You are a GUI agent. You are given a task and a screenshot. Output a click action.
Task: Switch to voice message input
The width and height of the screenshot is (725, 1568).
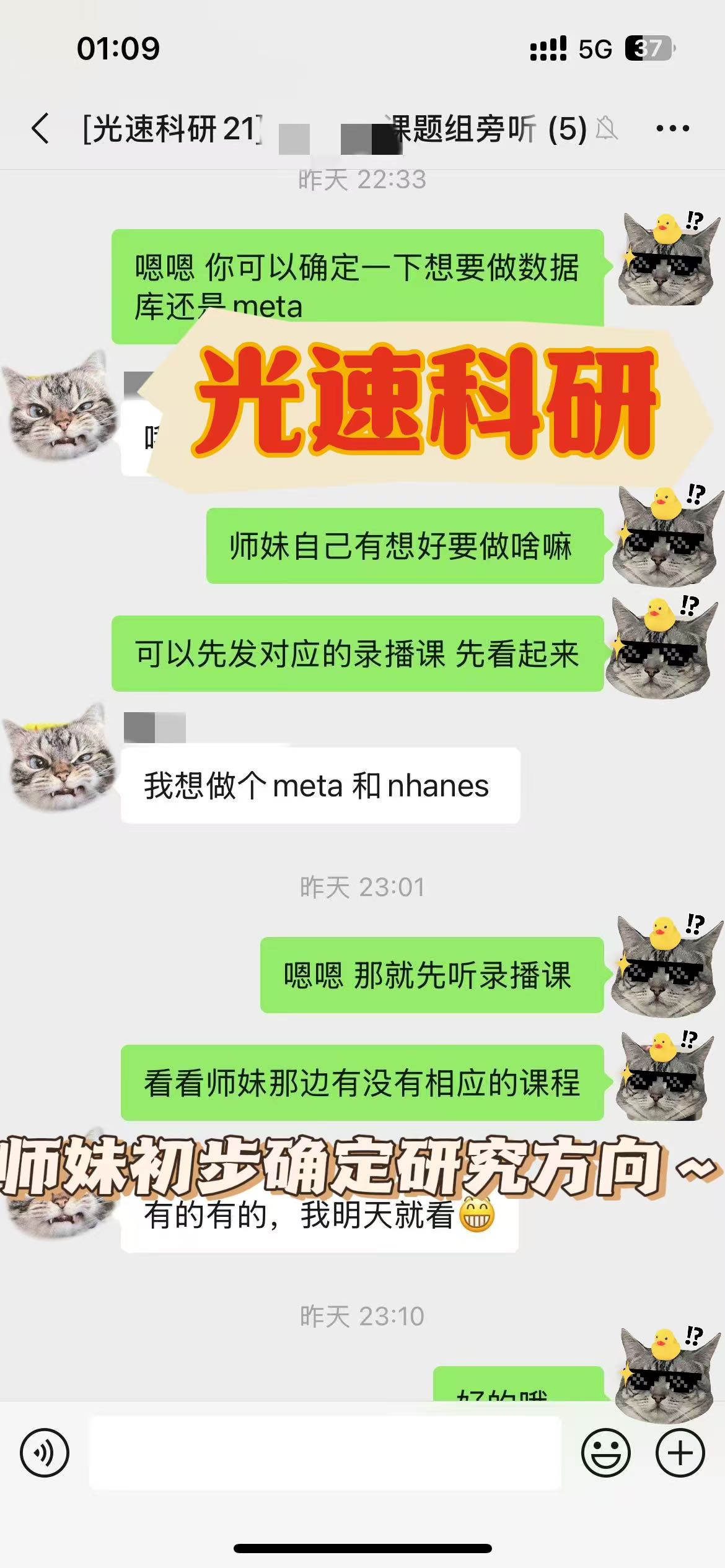point(45,1452)
